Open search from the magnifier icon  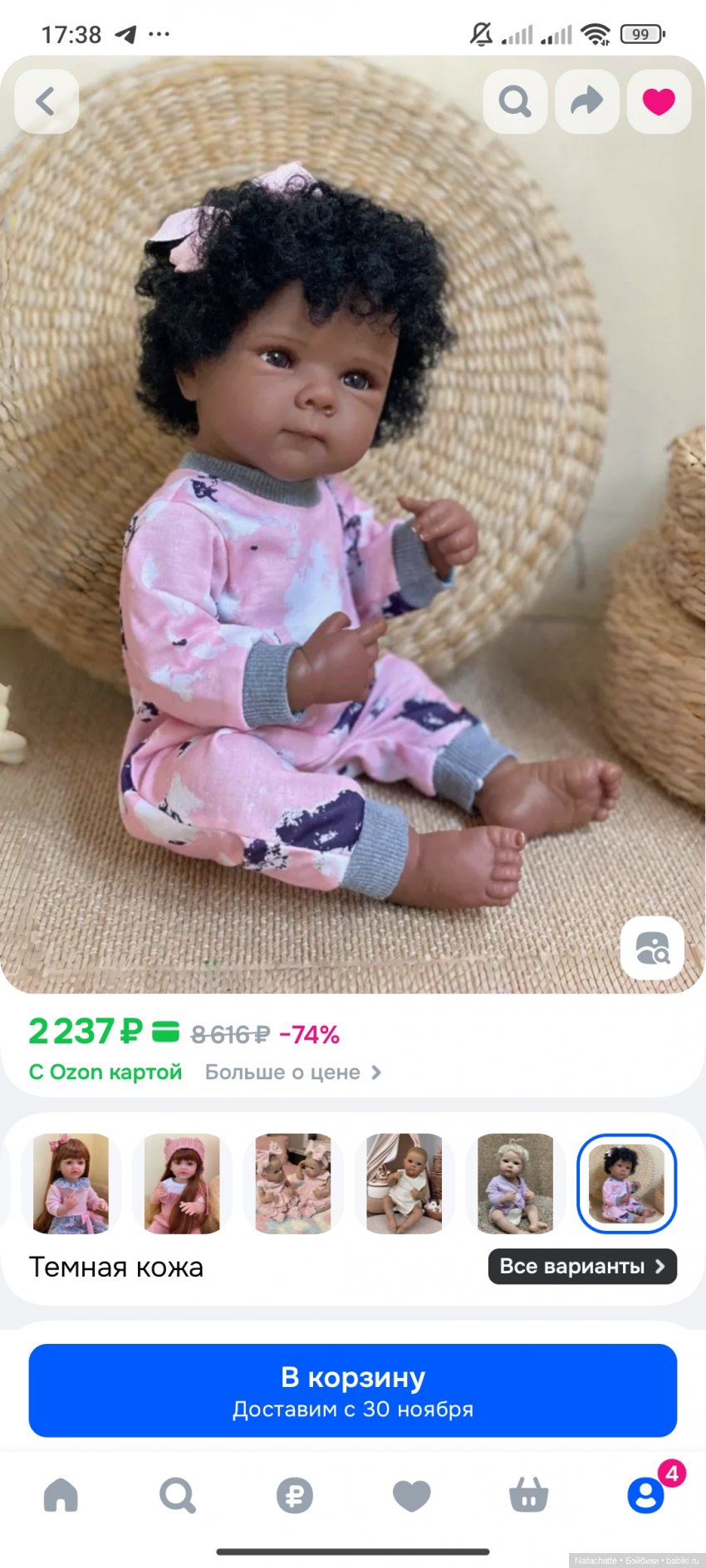515,101
